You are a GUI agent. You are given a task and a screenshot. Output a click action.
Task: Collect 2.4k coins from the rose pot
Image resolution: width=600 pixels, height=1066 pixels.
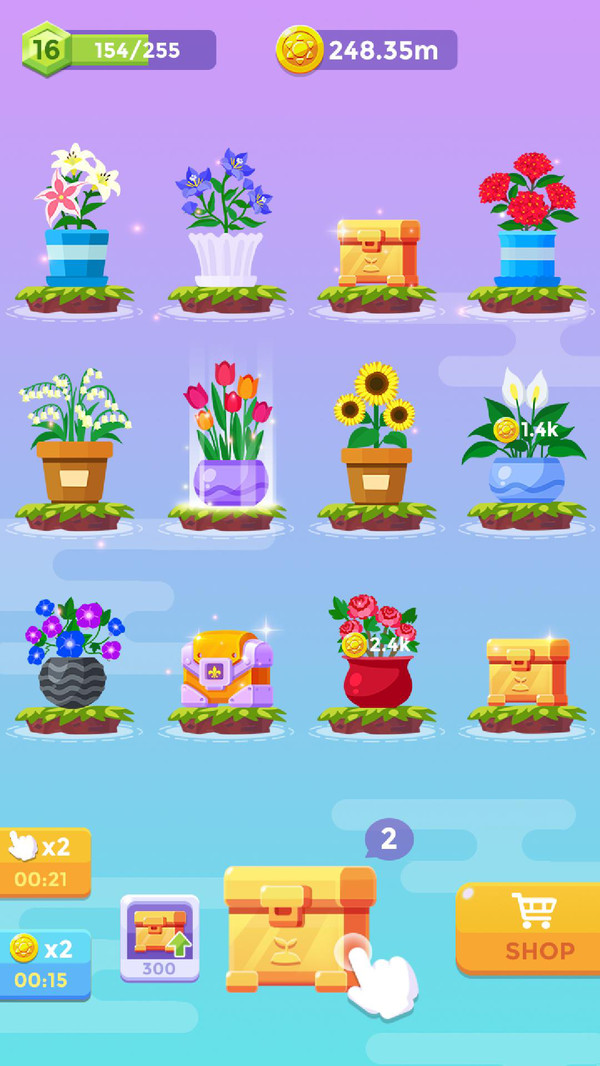tap(376, 645)
